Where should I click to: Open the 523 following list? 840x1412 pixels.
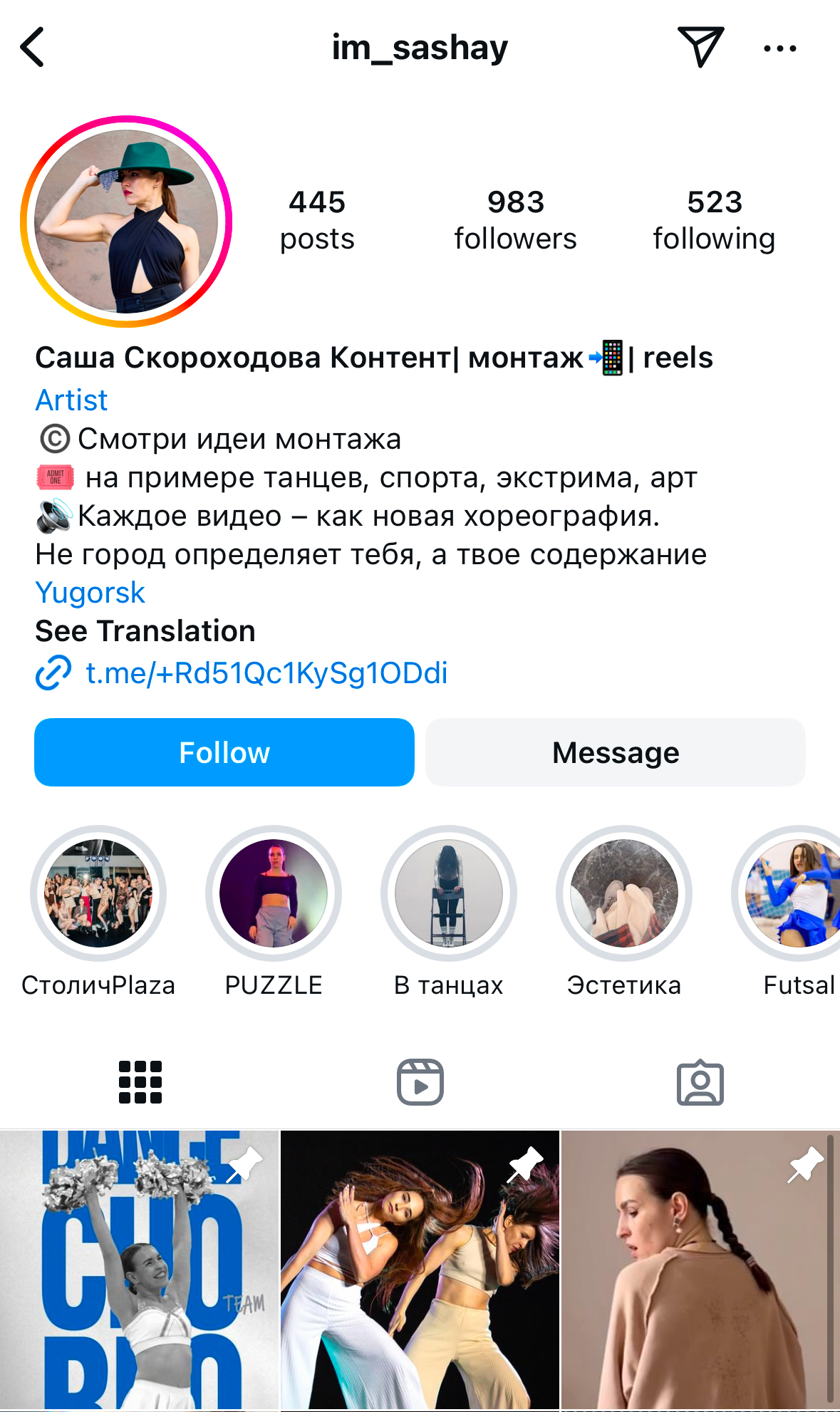pos(714,221)
